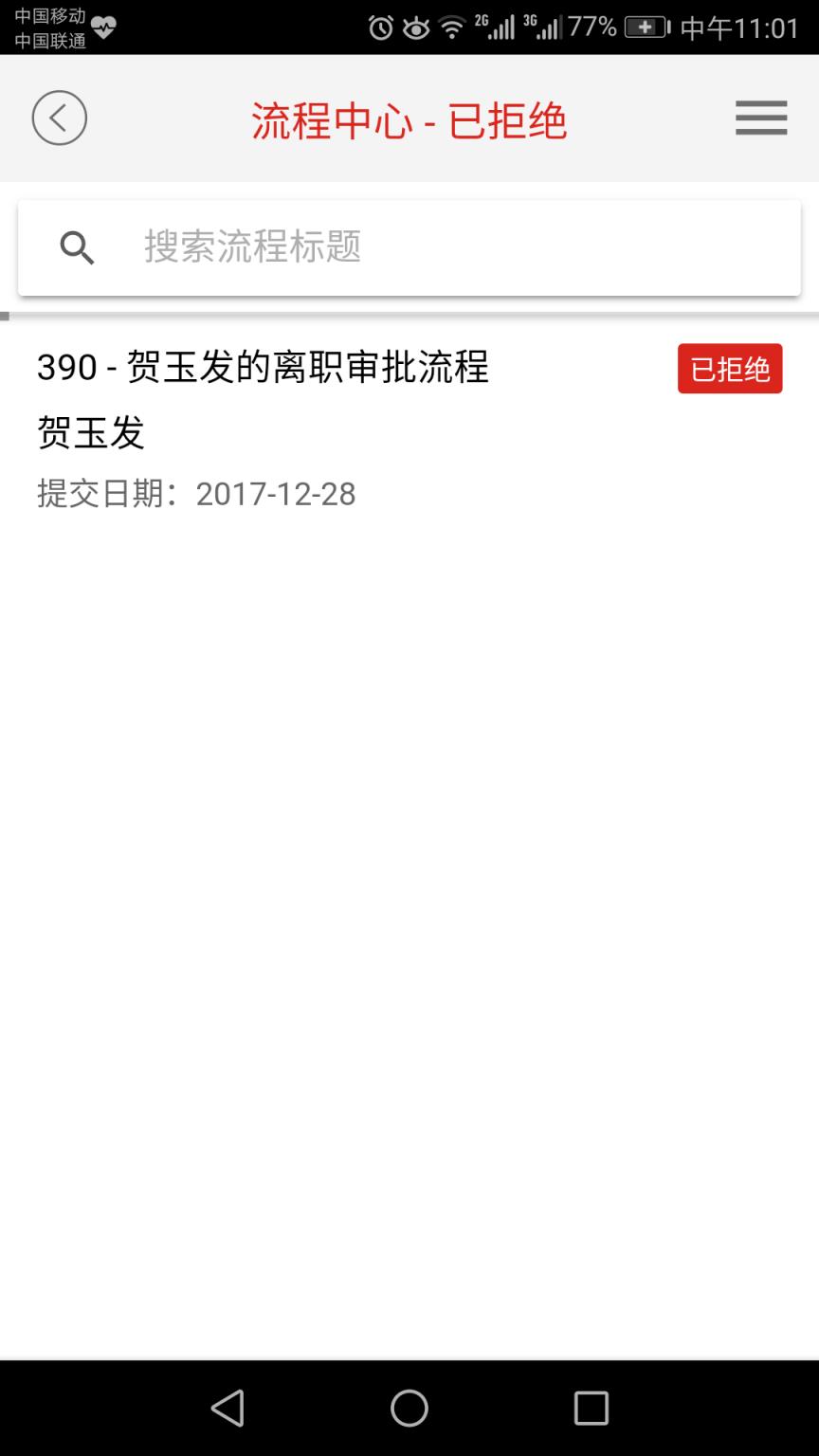This screenshot has width=819, height=1456.
Task: Open the hamburger menu icon
Action: [x=760, y=118]
